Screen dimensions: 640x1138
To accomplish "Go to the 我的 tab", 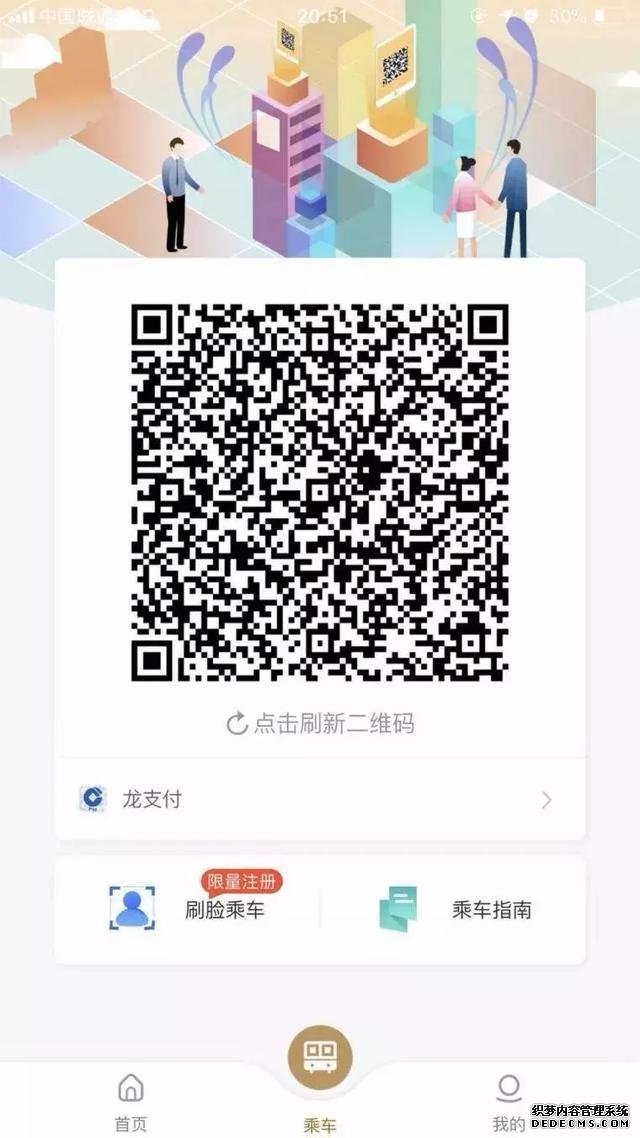I will [x=508, y=1102].
